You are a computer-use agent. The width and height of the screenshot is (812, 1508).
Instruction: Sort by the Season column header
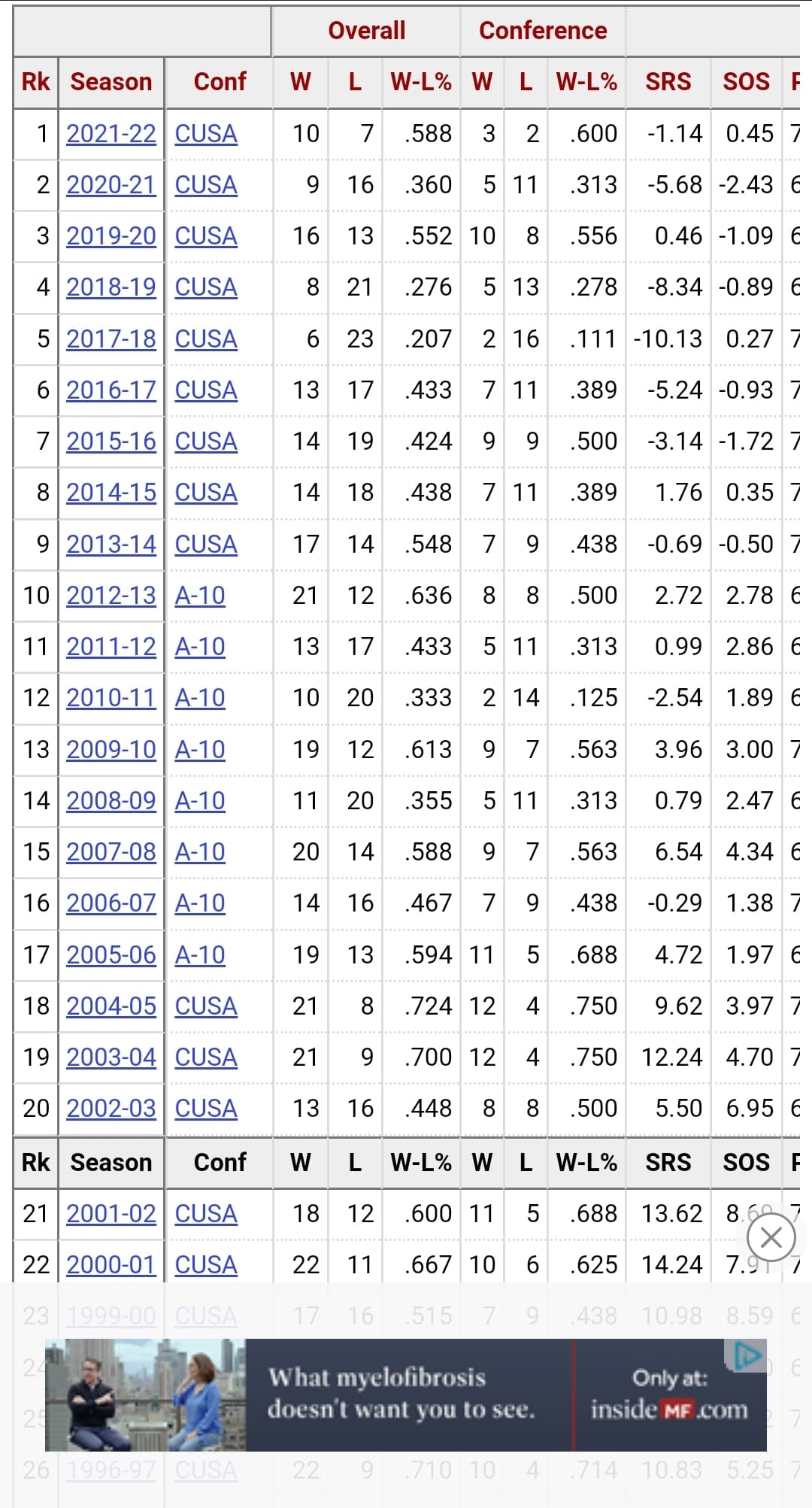(111, 82)
